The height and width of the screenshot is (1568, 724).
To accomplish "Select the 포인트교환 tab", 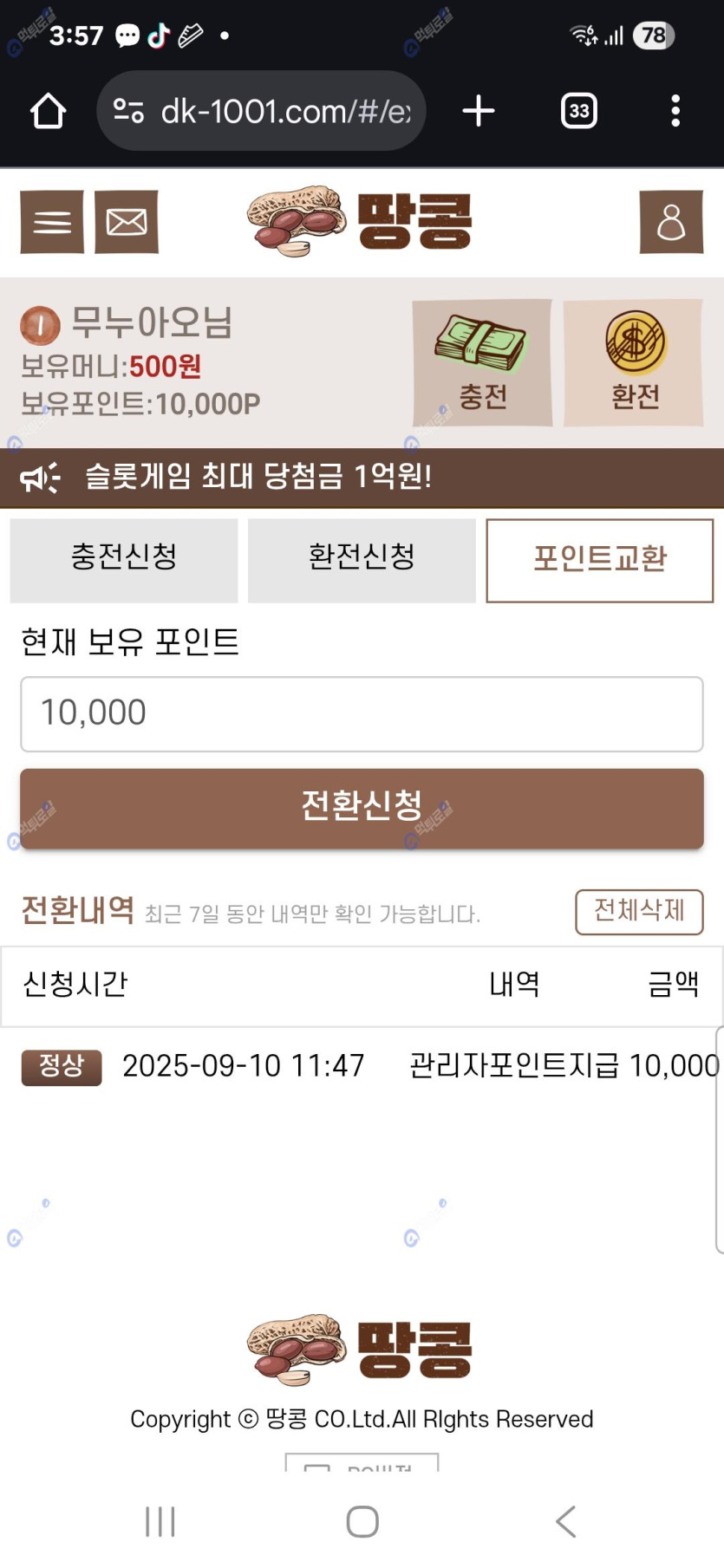I will coord(599,560).
